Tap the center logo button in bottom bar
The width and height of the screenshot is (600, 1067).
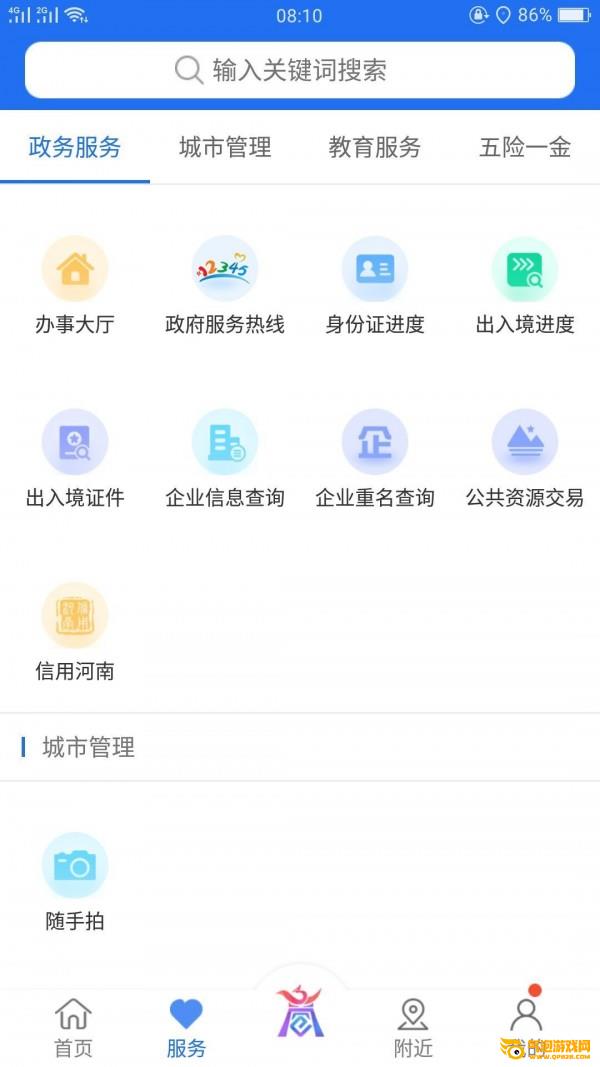300,1013
